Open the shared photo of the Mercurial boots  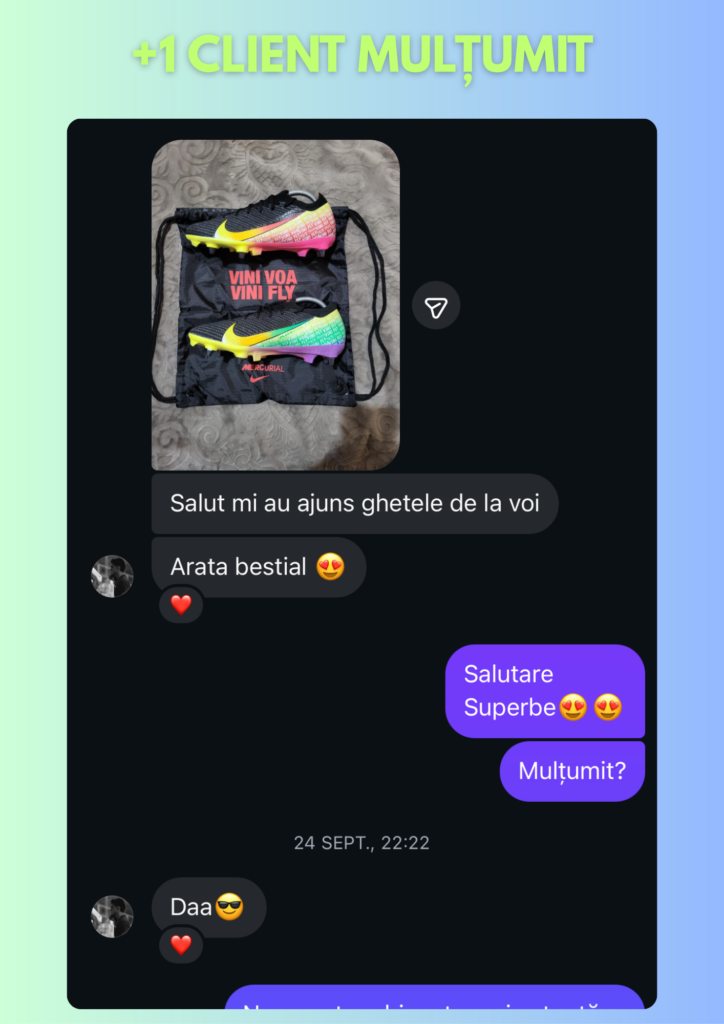click(x=275, y=305)
